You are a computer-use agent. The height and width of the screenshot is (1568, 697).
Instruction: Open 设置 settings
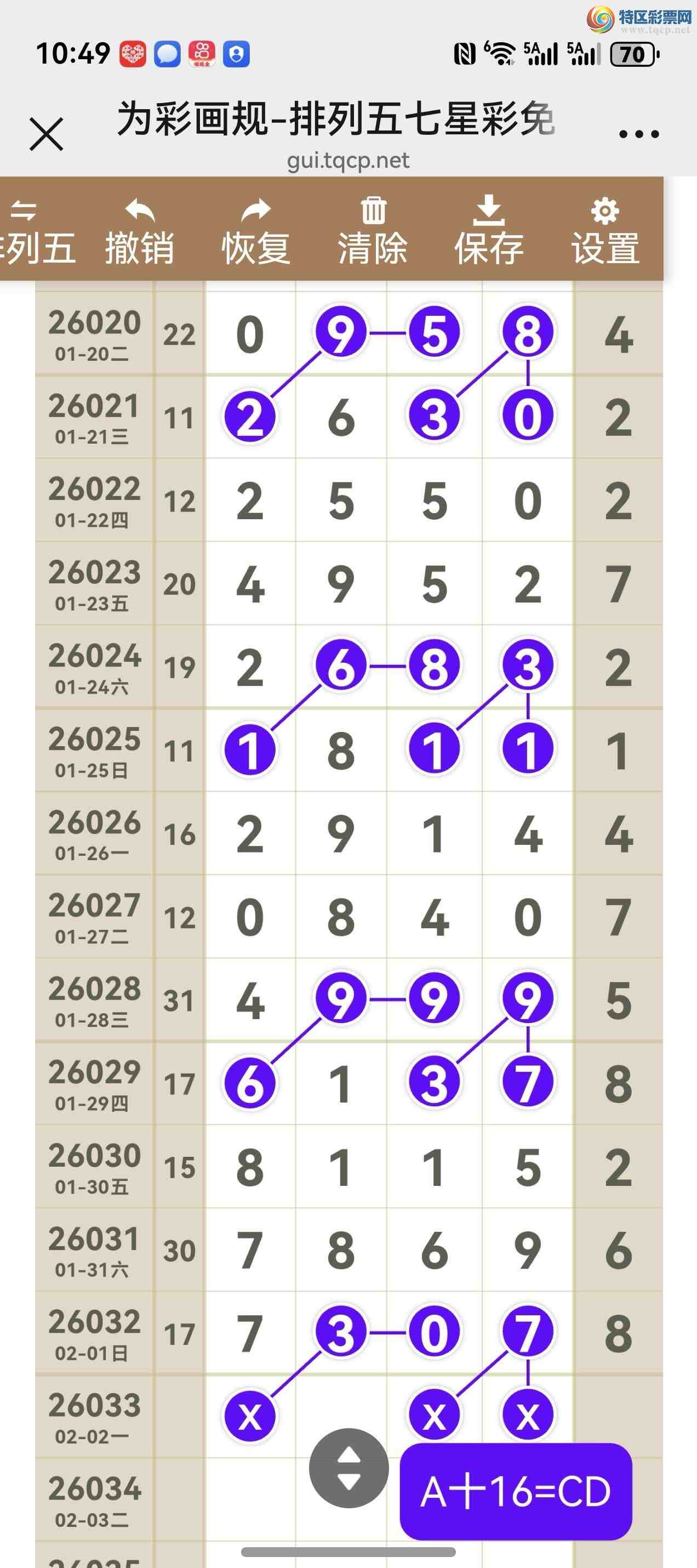click(605, 231)
